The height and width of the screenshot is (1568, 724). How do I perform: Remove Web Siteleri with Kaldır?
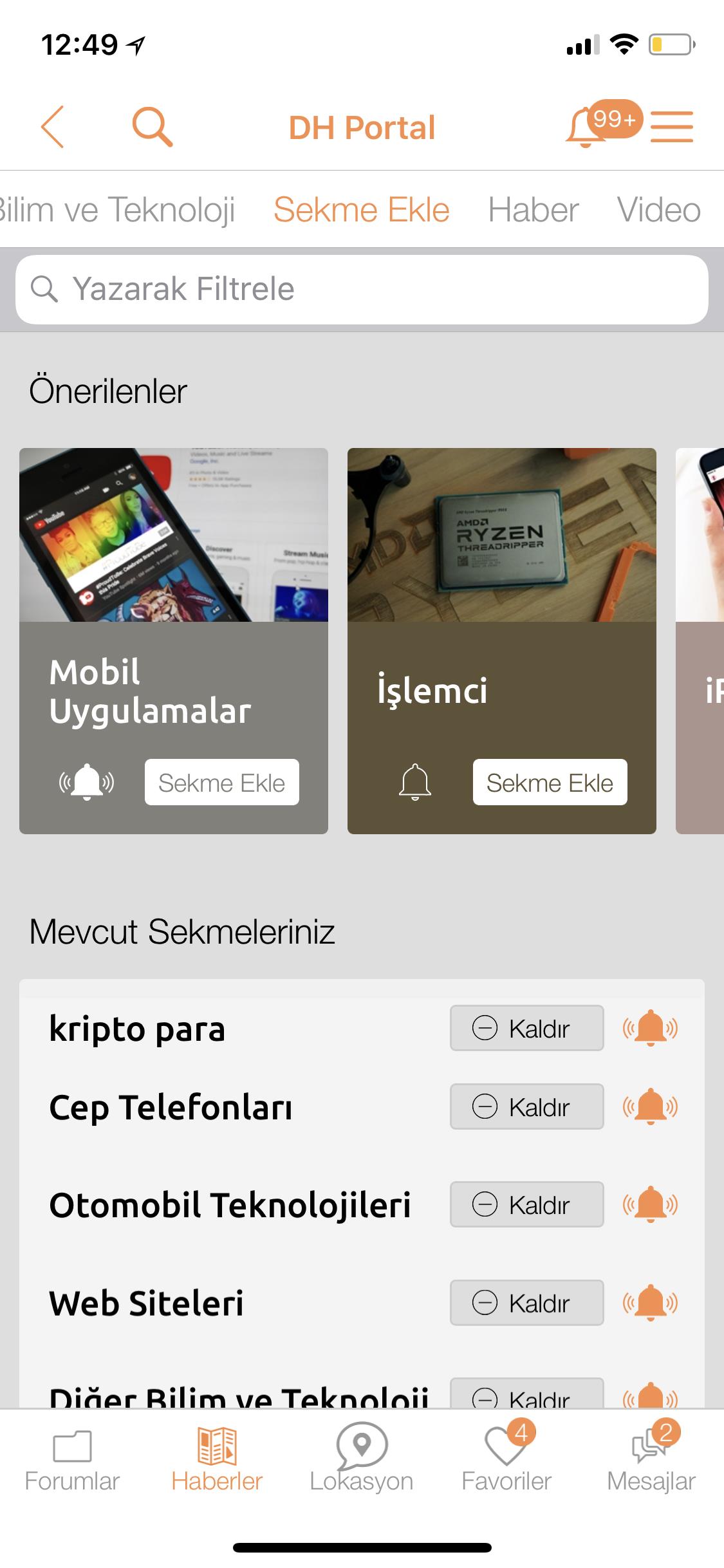(x=526, y=1303)
